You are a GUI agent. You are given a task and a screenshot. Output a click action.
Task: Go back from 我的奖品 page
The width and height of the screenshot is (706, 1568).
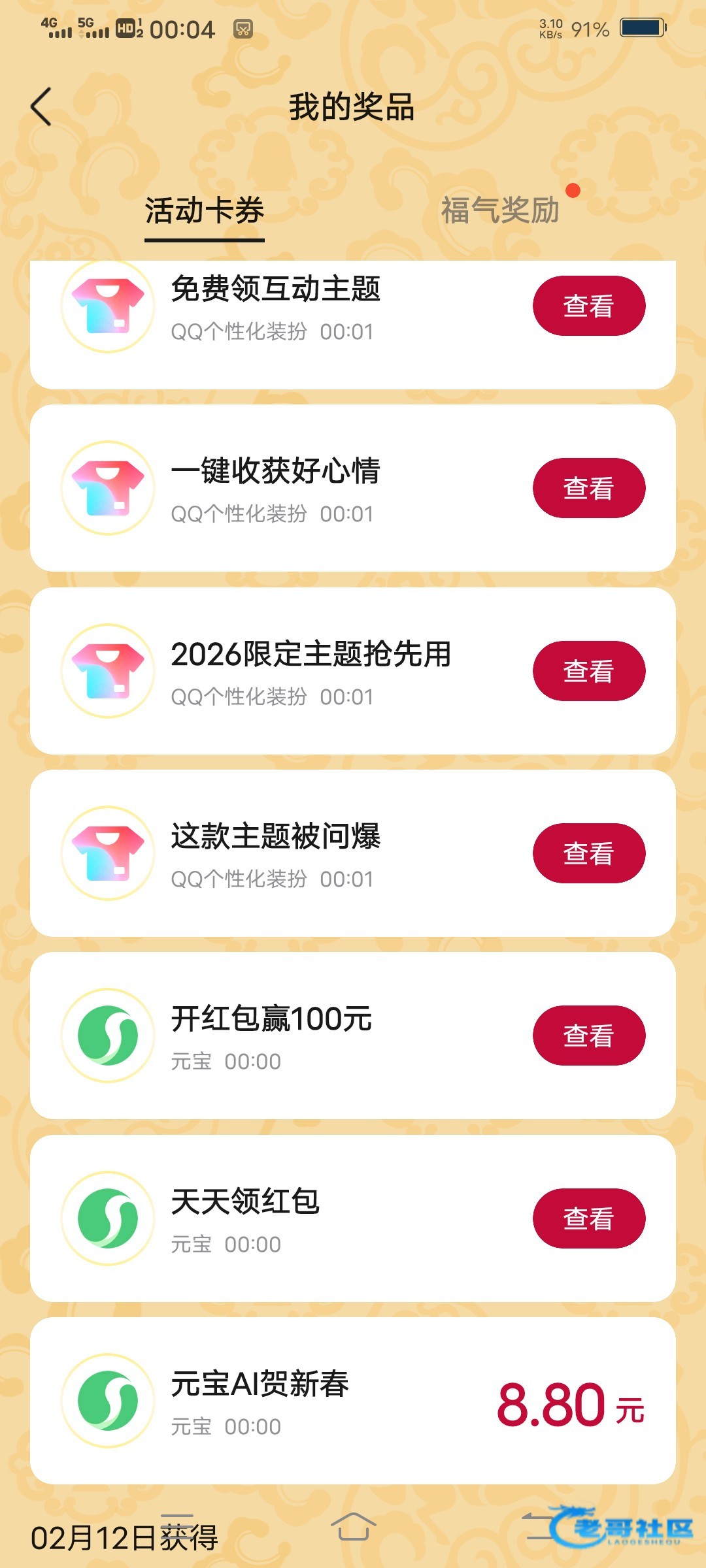tap(41, 106)
